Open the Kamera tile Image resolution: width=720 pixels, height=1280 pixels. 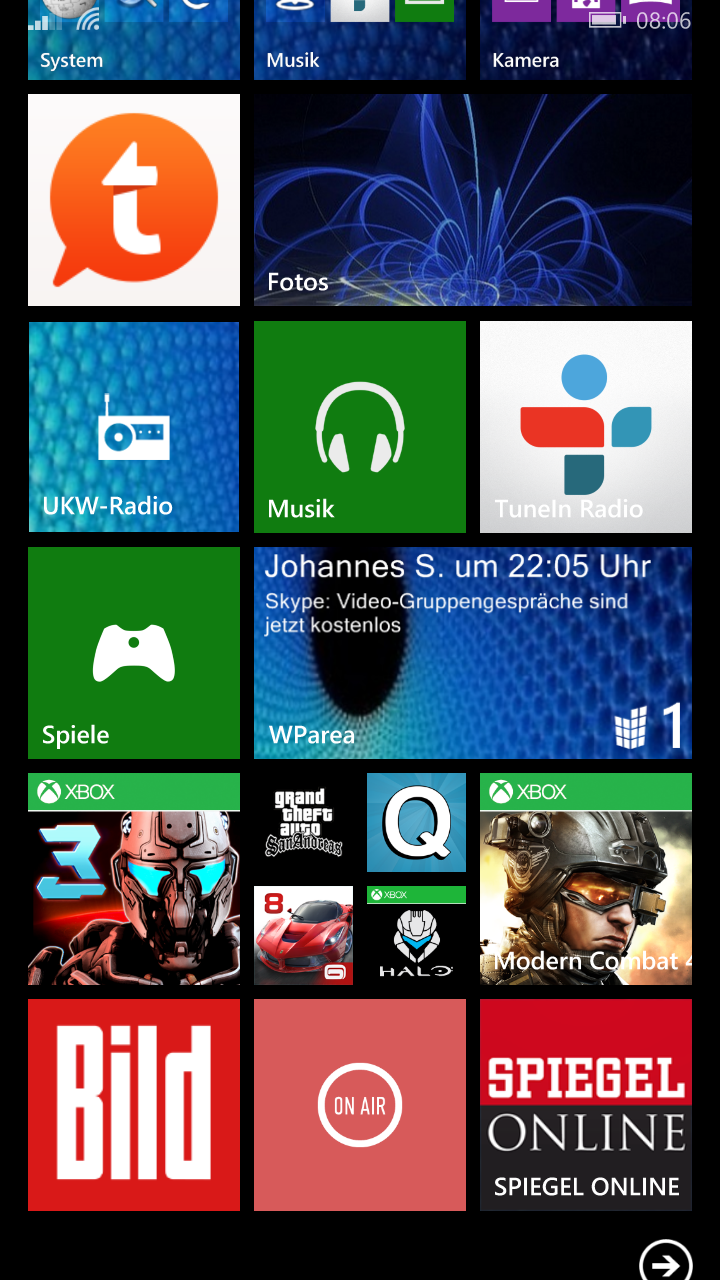[x=586, y=40]
